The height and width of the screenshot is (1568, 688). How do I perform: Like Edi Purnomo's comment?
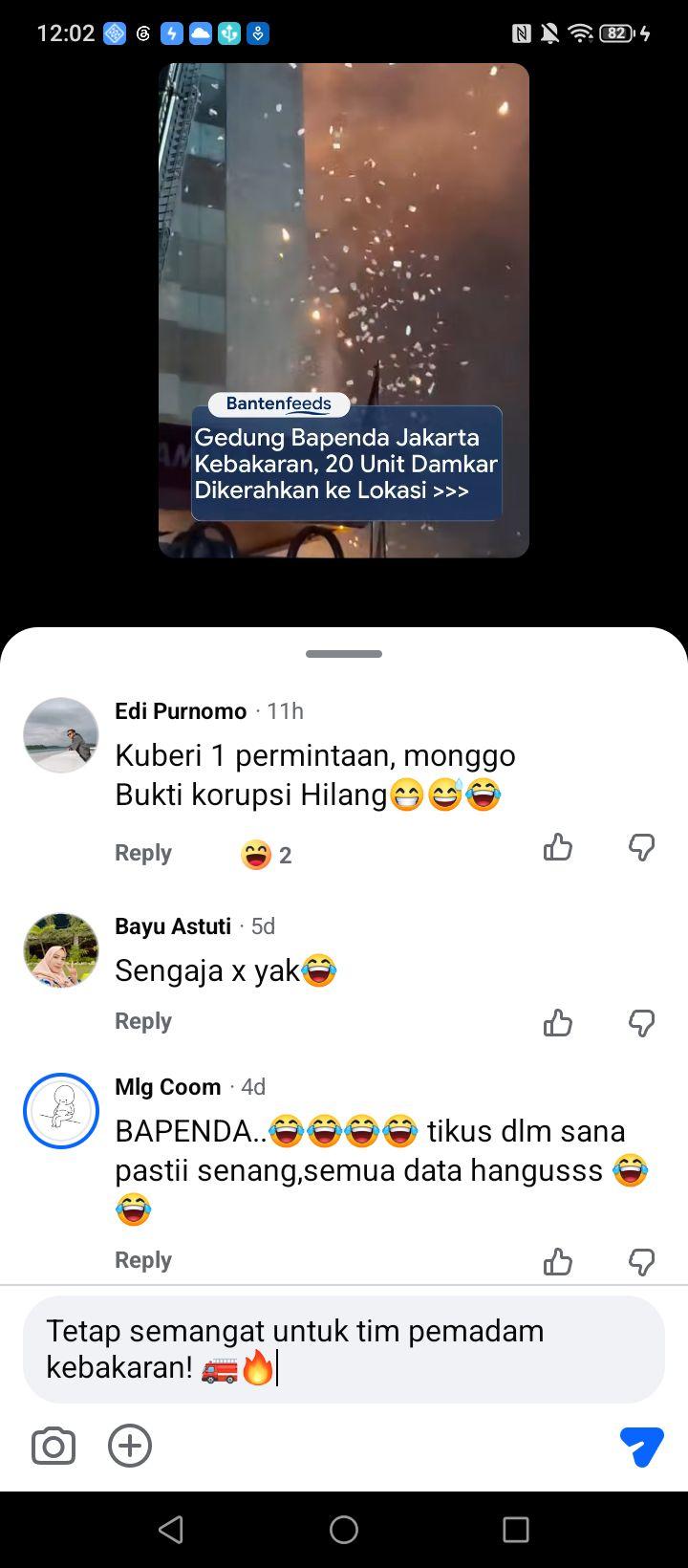pos(558,847)
